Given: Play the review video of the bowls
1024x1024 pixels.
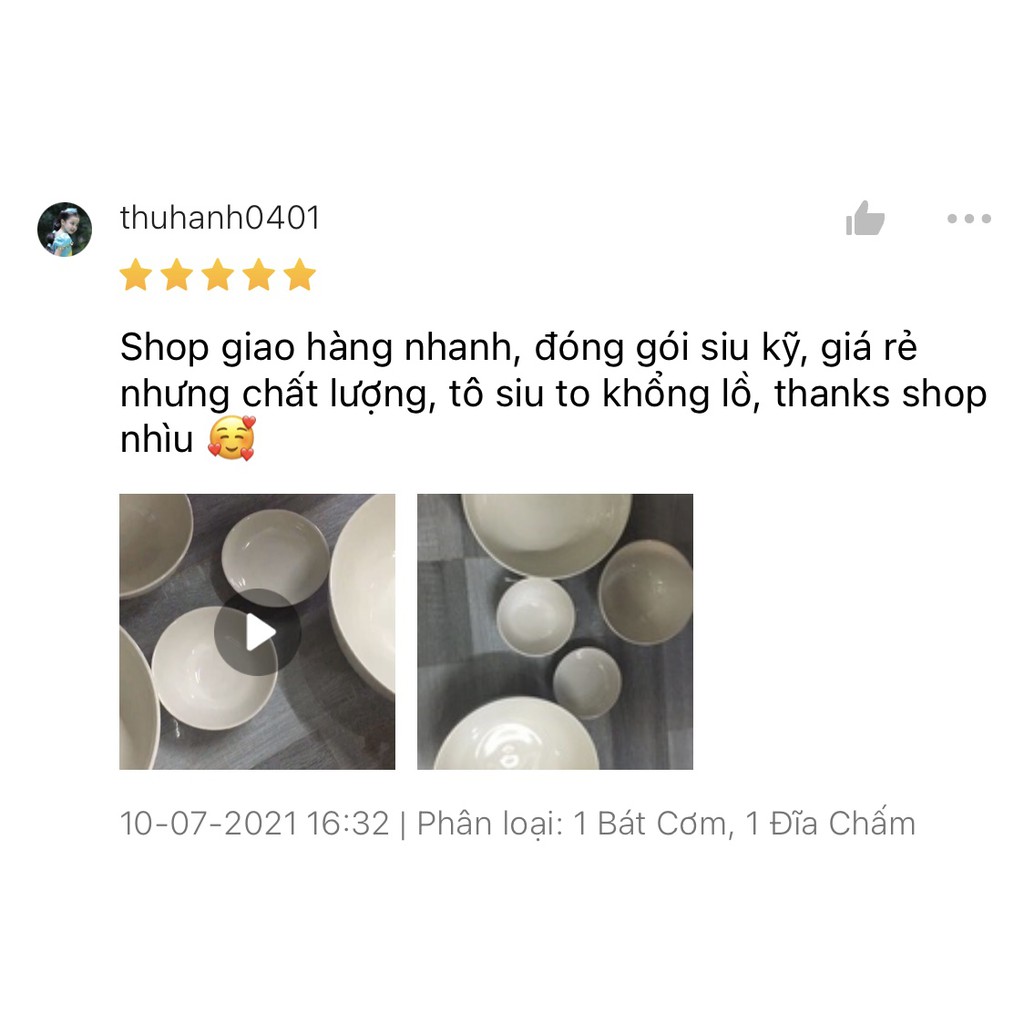Looking at the screenshot, I should pos(257,632).
